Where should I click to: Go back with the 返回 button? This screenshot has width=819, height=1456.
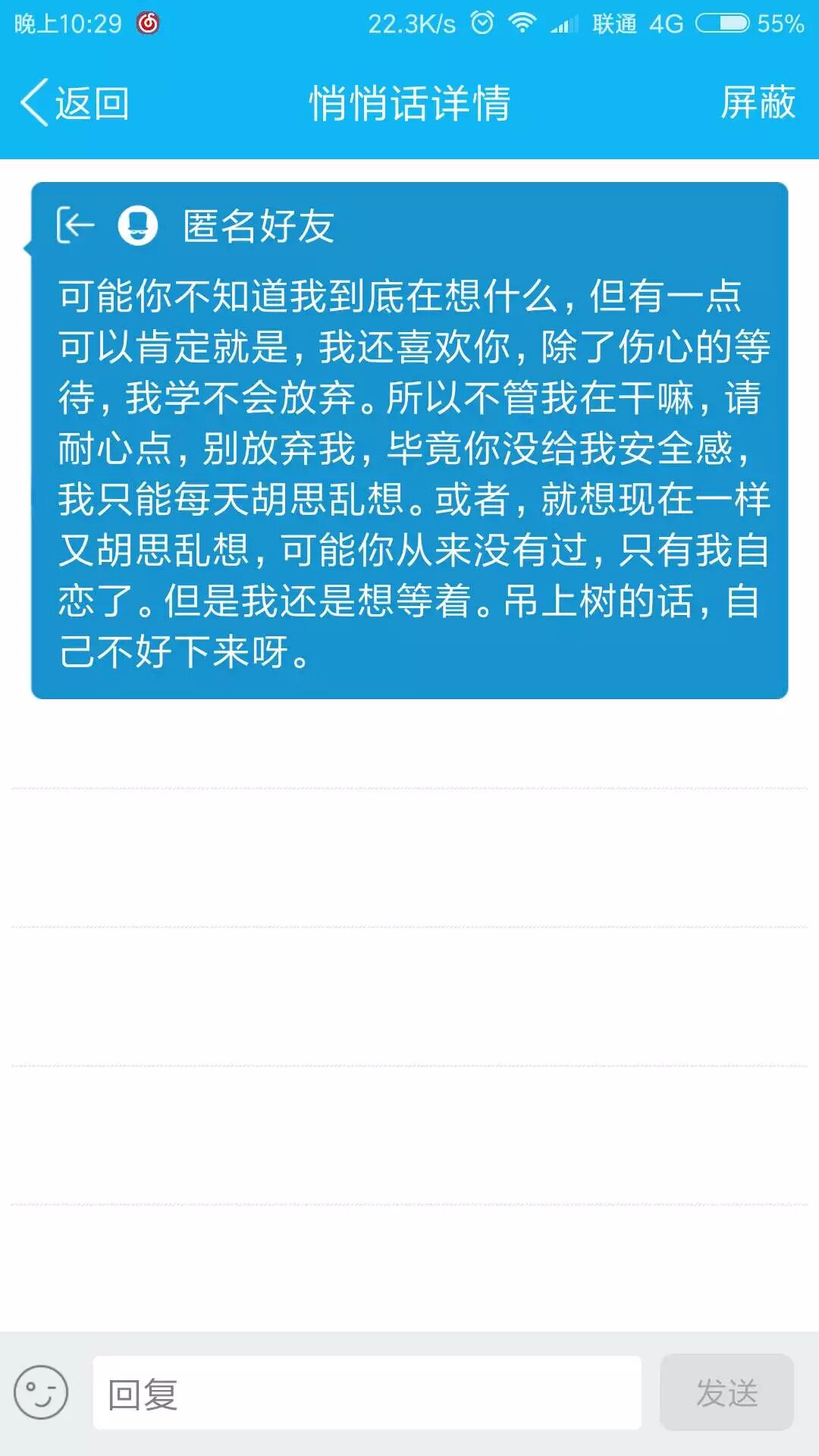[x=74, y=103]
